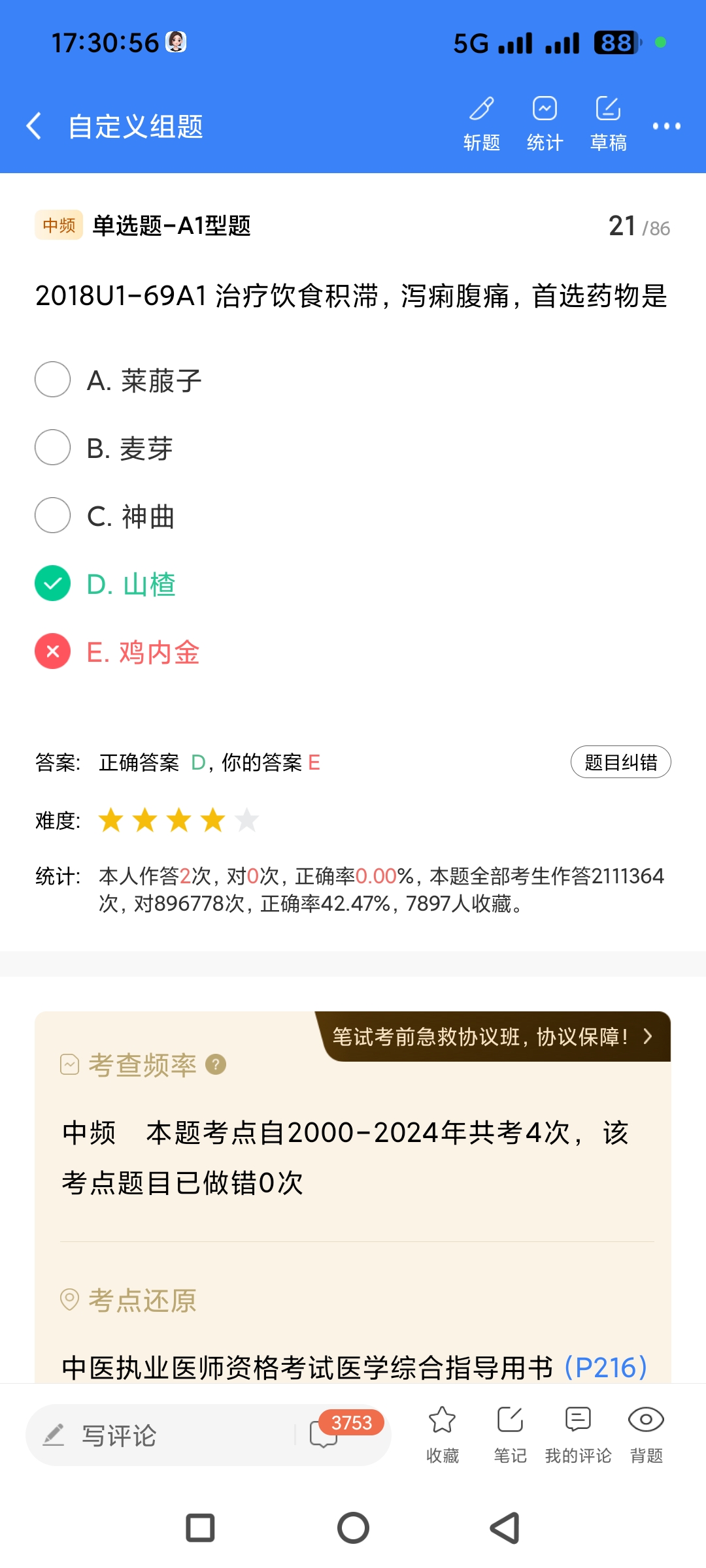Switch to 背题 mode
The width and height of the screenshot is (706, 1568).
[x=646, y=1434]
